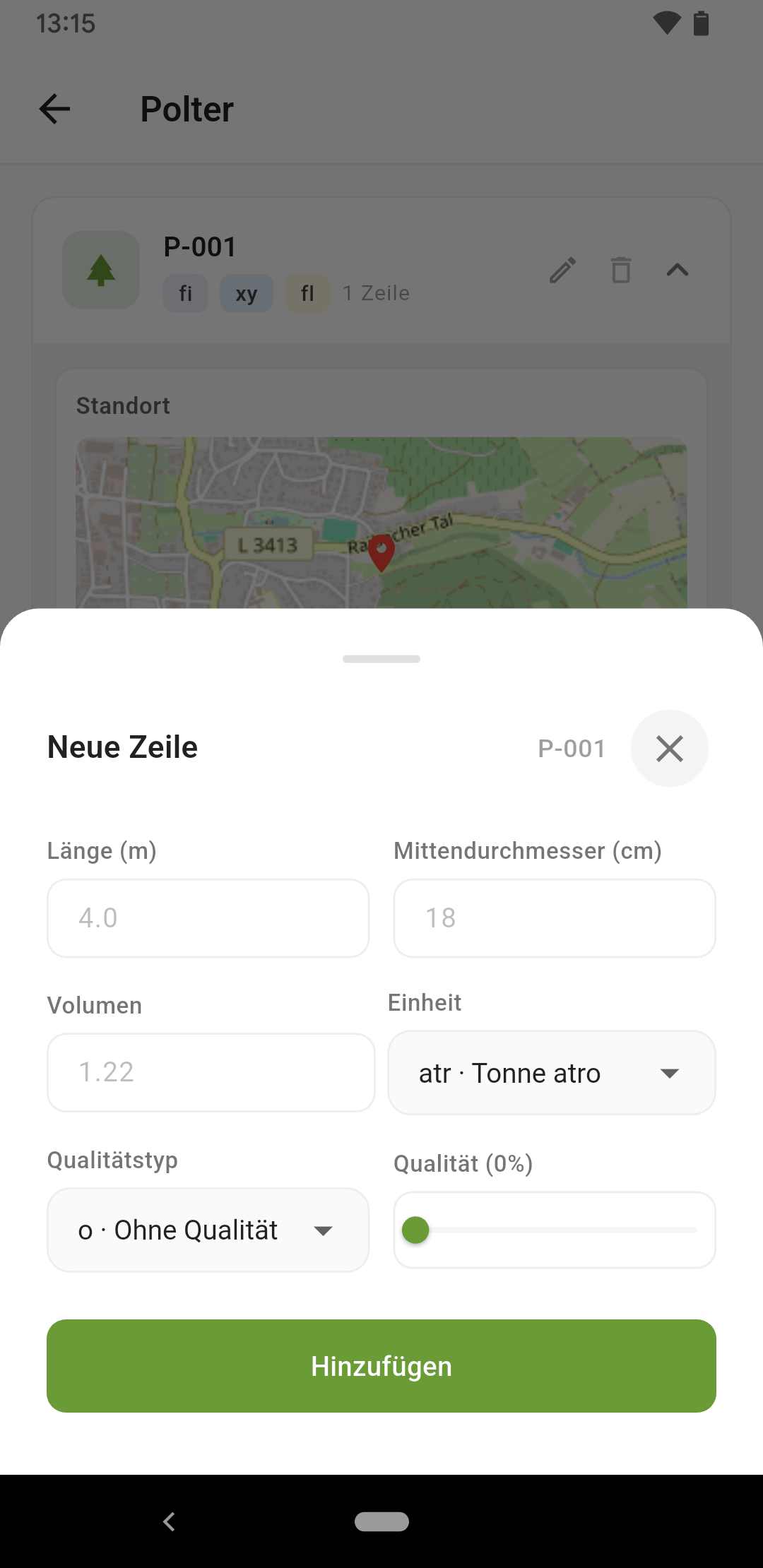Add the row with Hinzufügen
This screenshot has height=1568, width=763.
click(381, 1366)
